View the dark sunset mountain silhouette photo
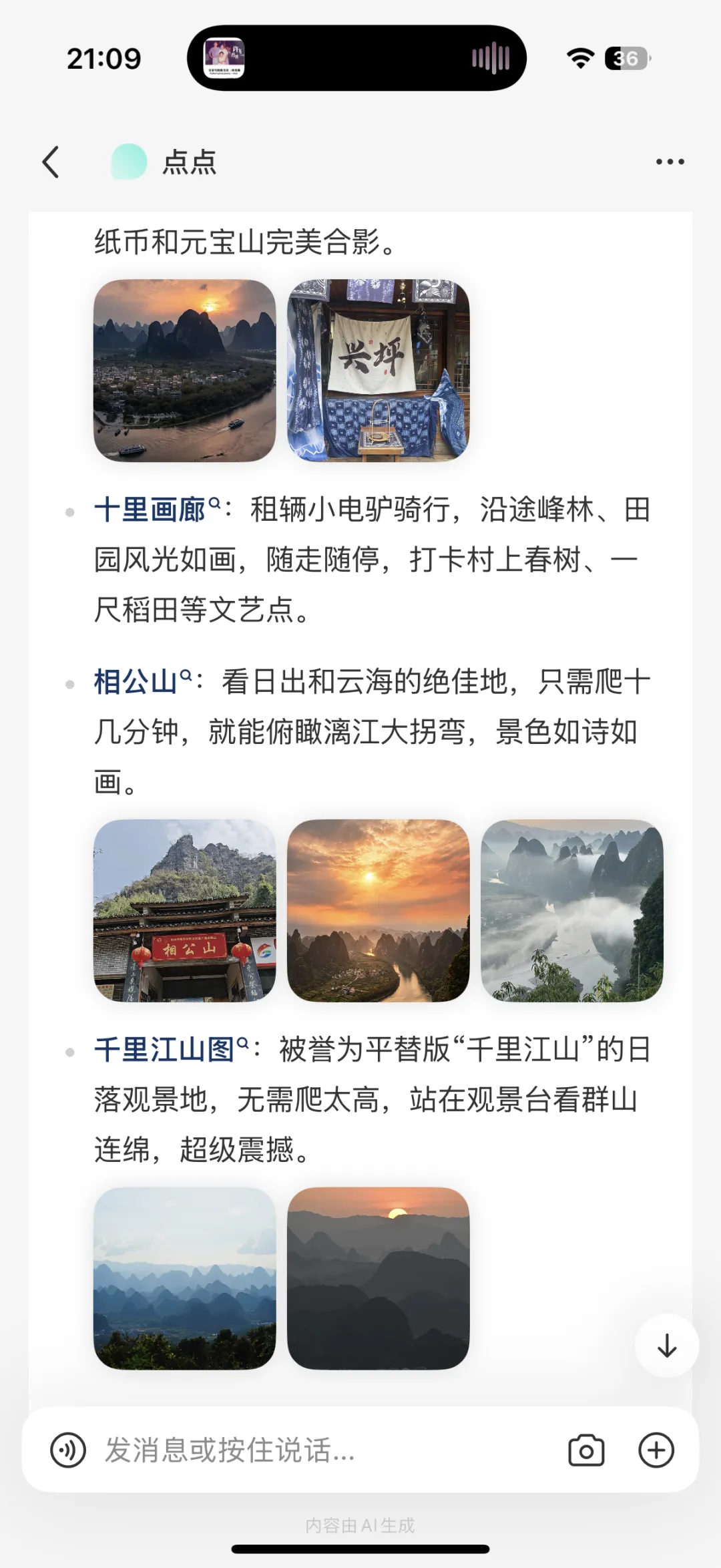Image resolution: width=721 pixels, height=1568 pixels. coord(379,1278)
